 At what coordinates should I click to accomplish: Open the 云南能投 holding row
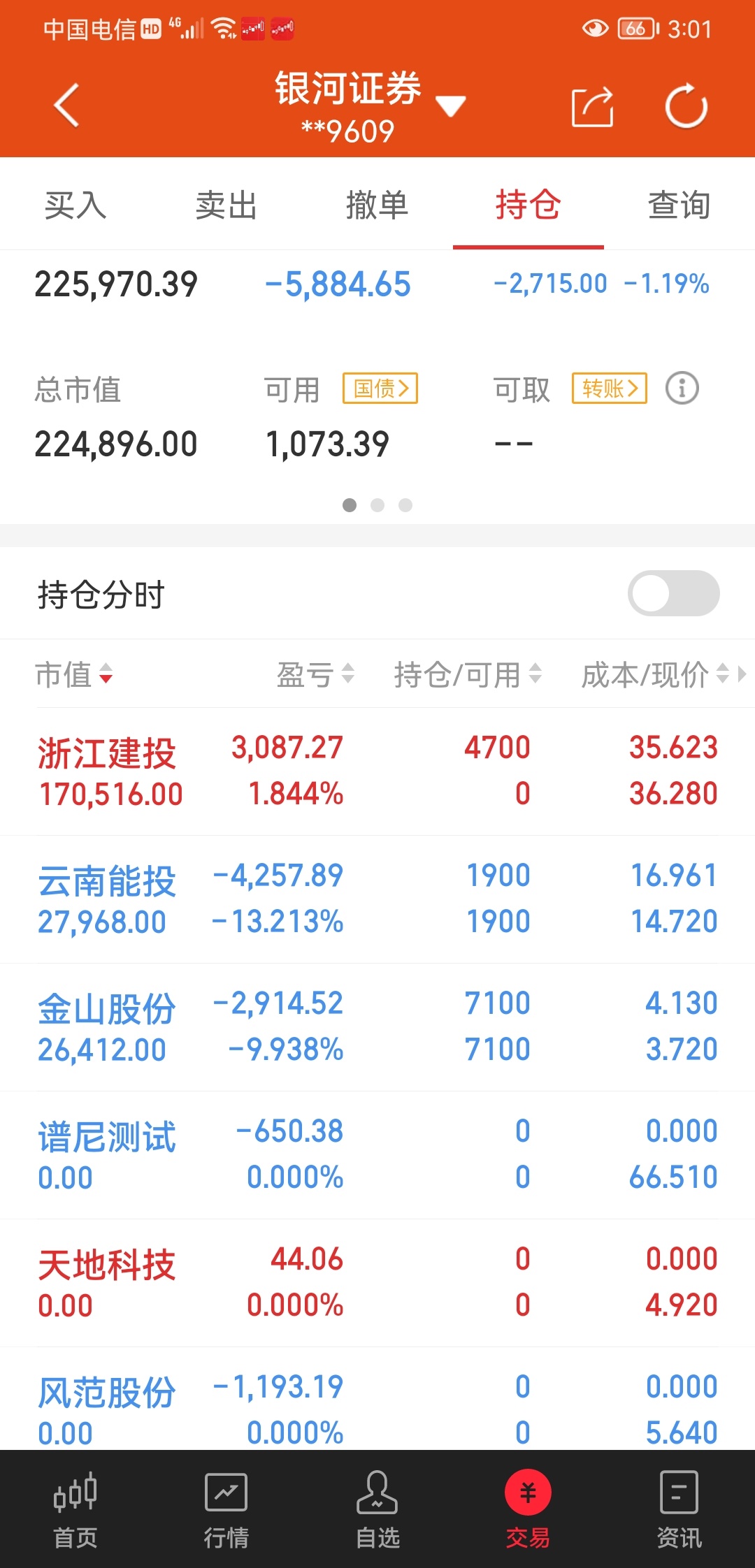(x=377, y=899)
